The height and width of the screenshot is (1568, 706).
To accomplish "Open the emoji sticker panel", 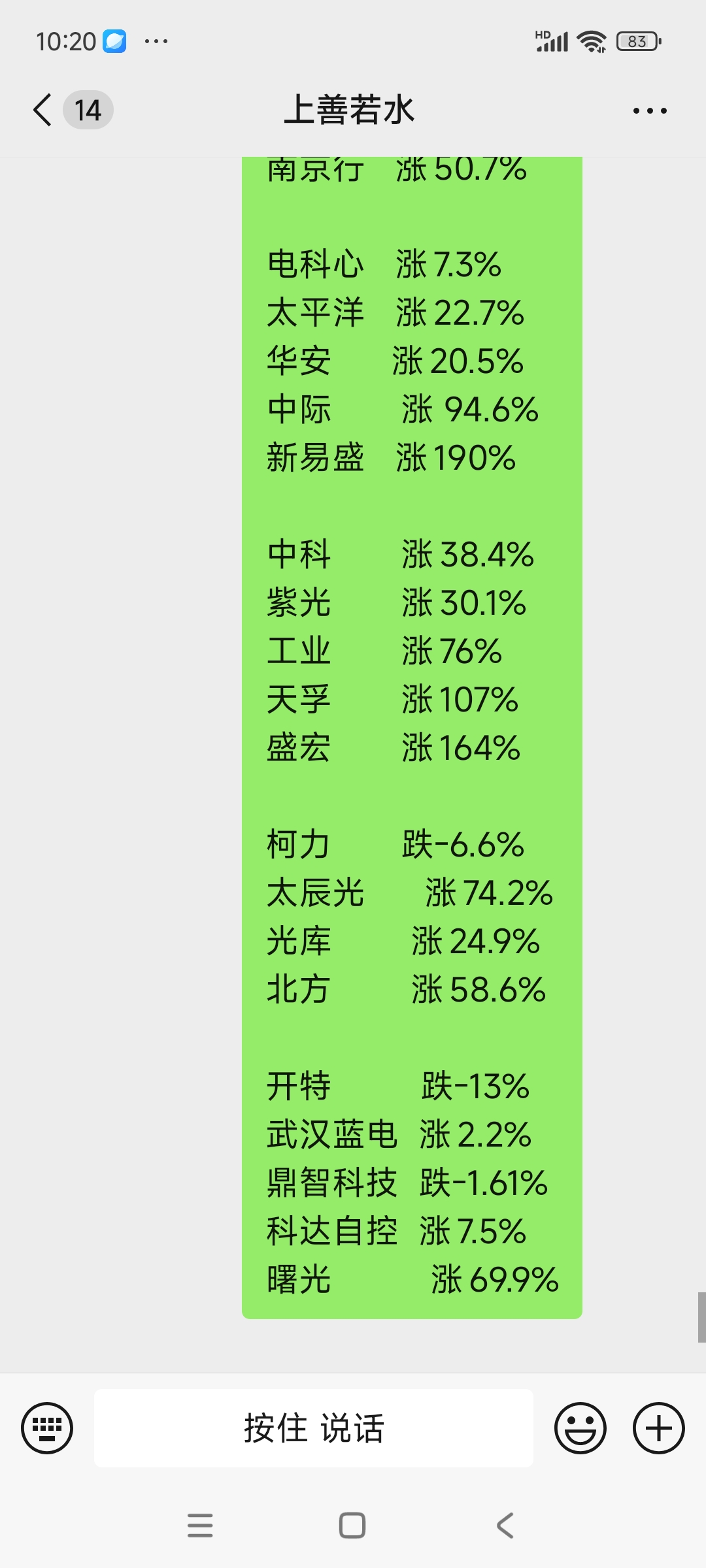I will [x=580, y=1428].
